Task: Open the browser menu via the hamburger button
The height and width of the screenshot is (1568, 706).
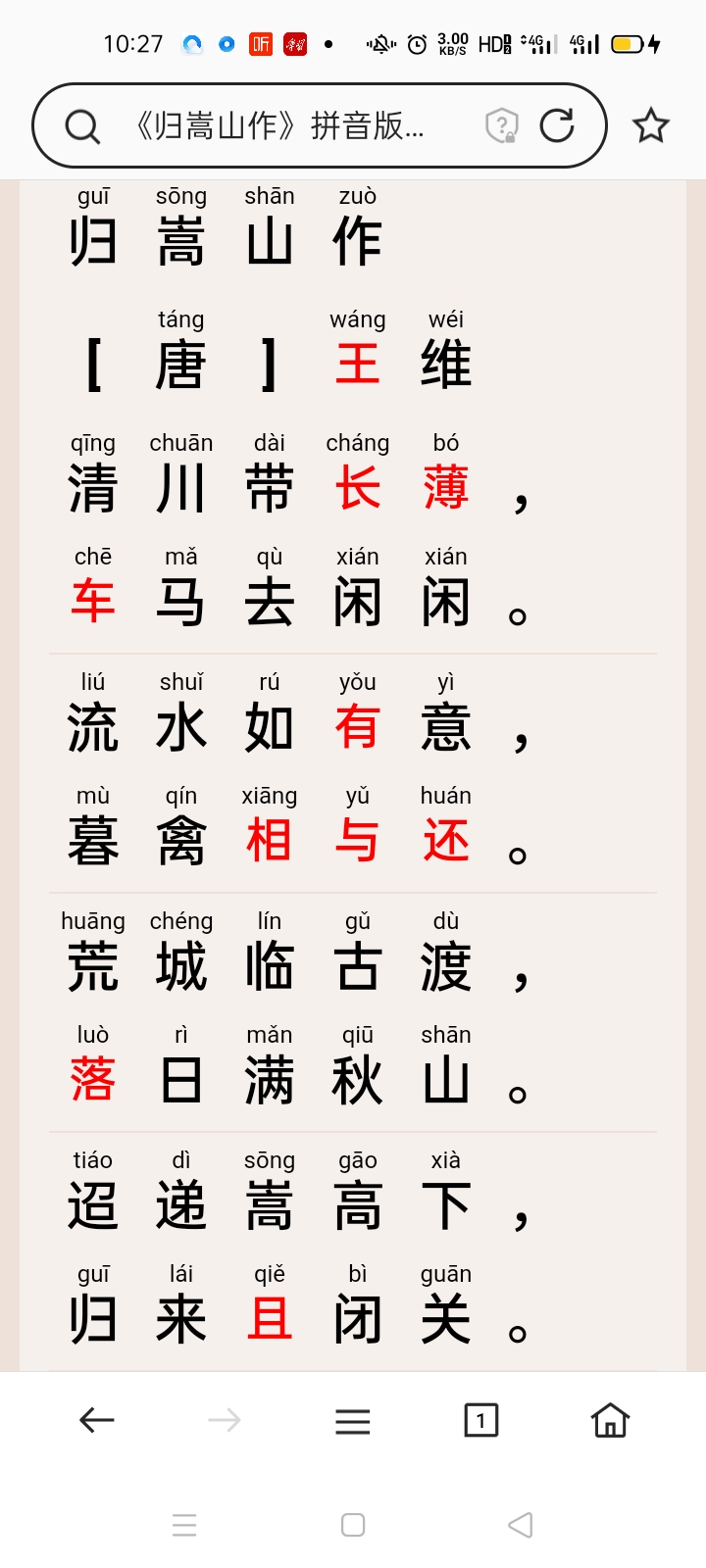Action: [352, 1420]
